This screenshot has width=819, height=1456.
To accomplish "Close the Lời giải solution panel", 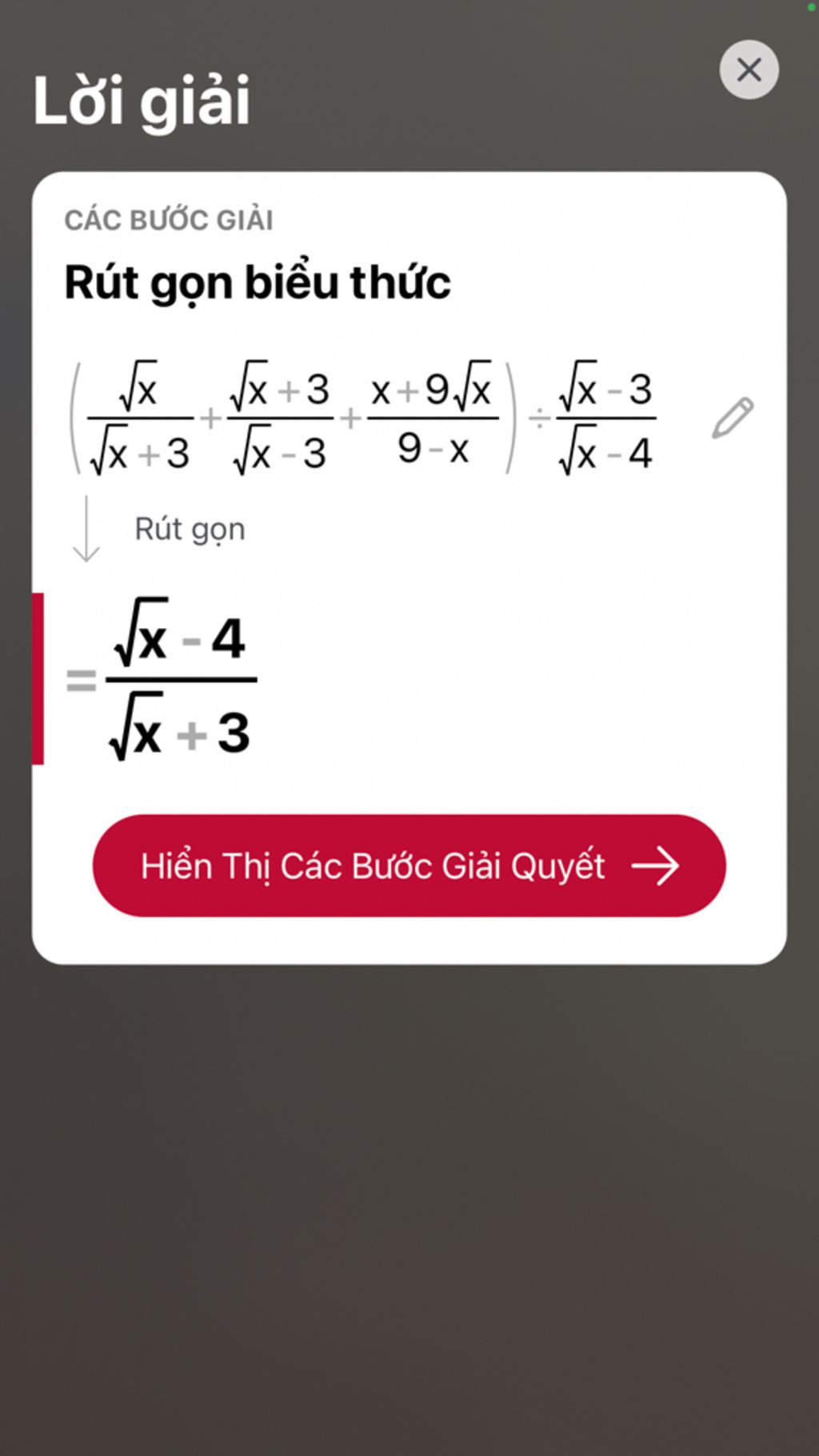I will tap(749, 70).
